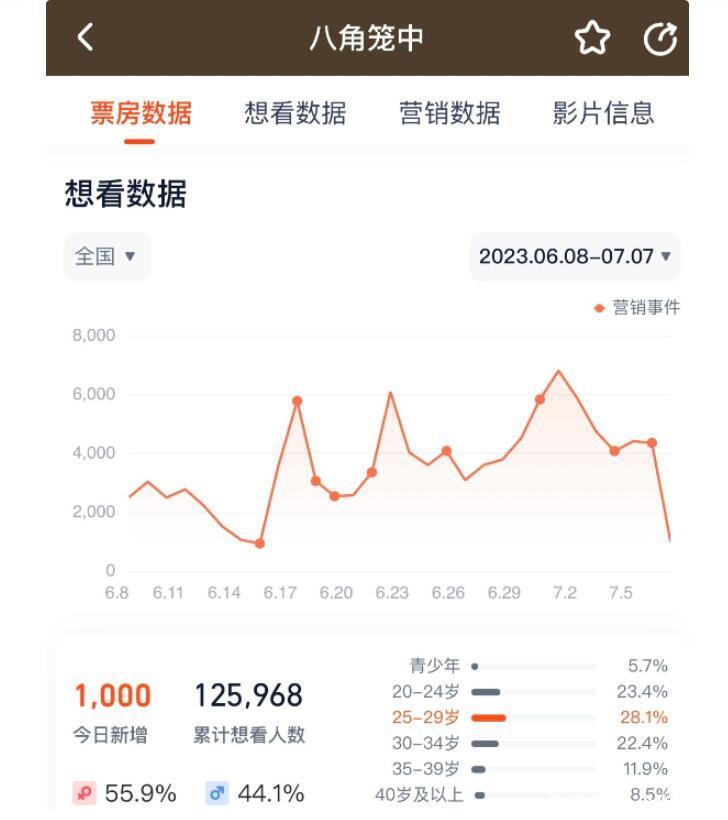Open the 营销数据 tab

pos(449,114)
